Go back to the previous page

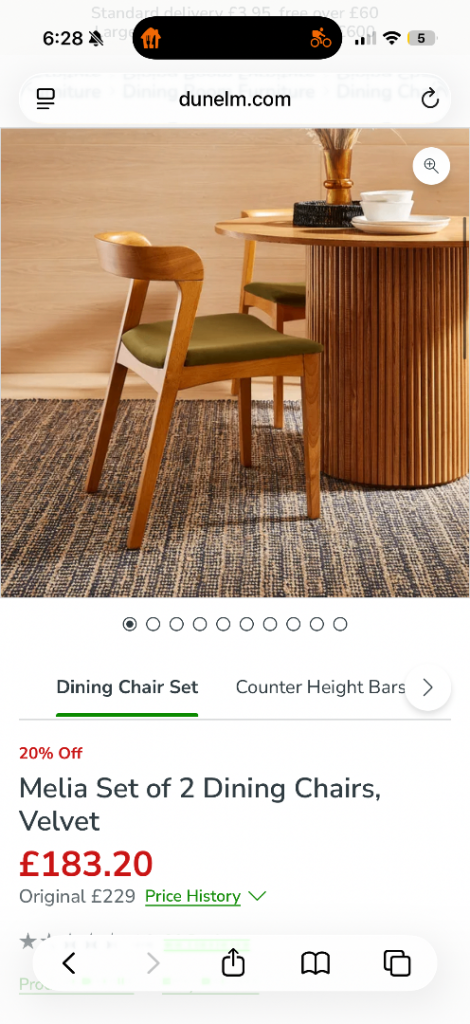click(x=69, y=963)
